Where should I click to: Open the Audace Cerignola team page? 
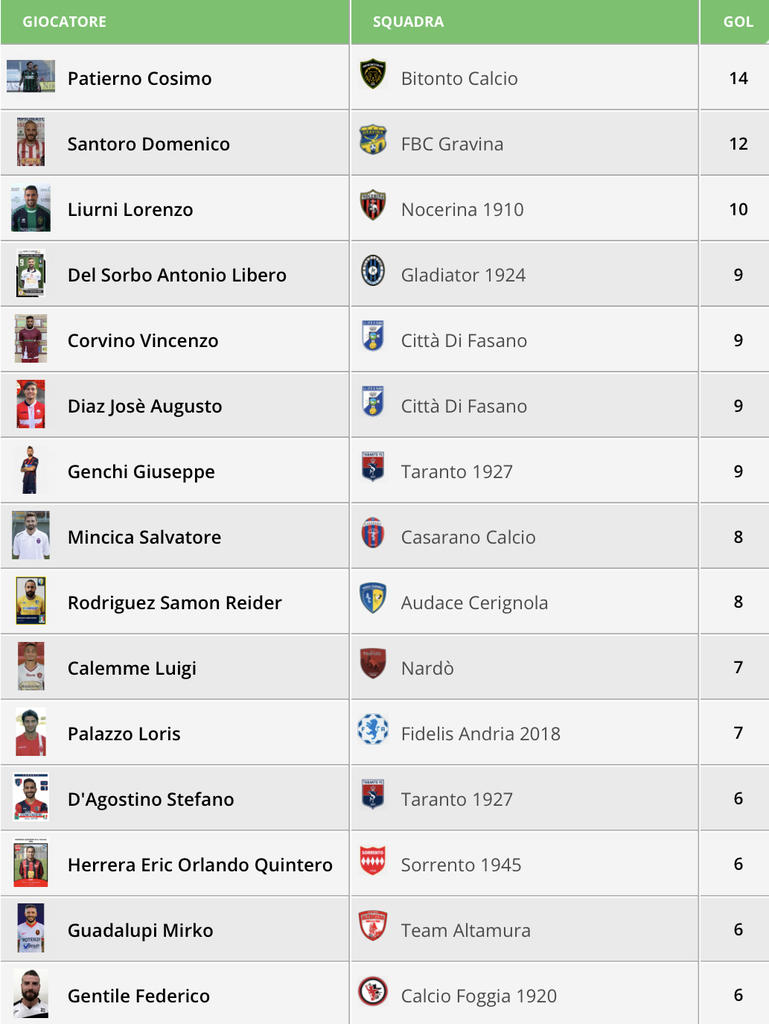tap(474, 602)
